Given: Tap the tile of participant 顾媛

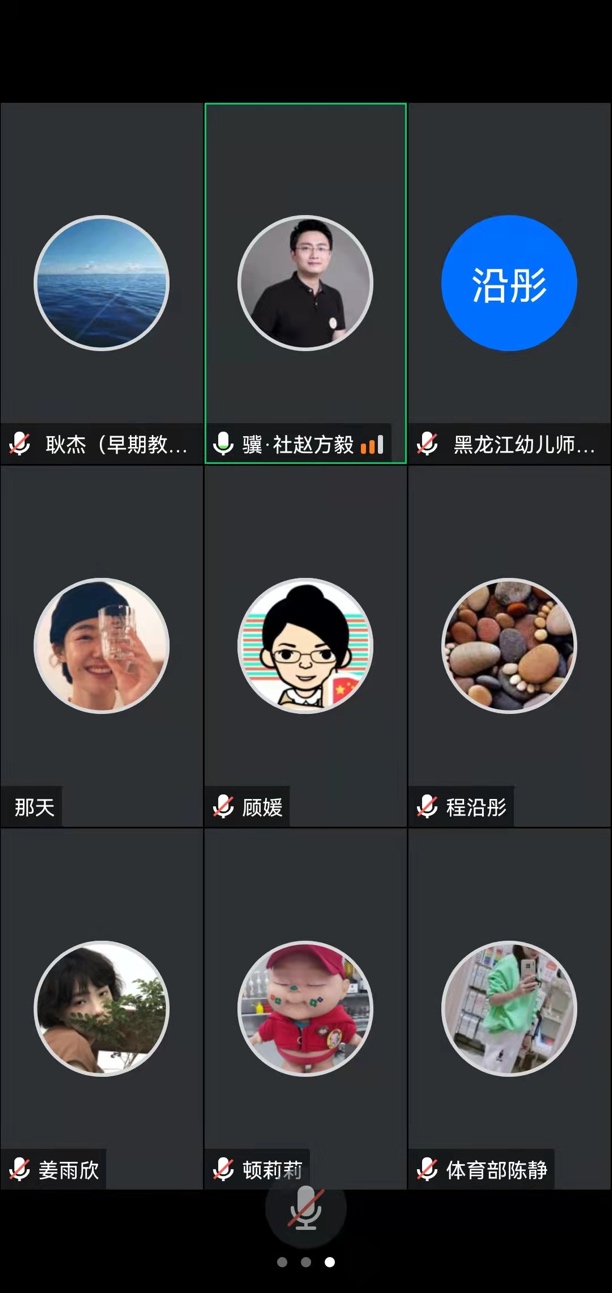Looking at the screenshot, I should (x=305, y=646).
